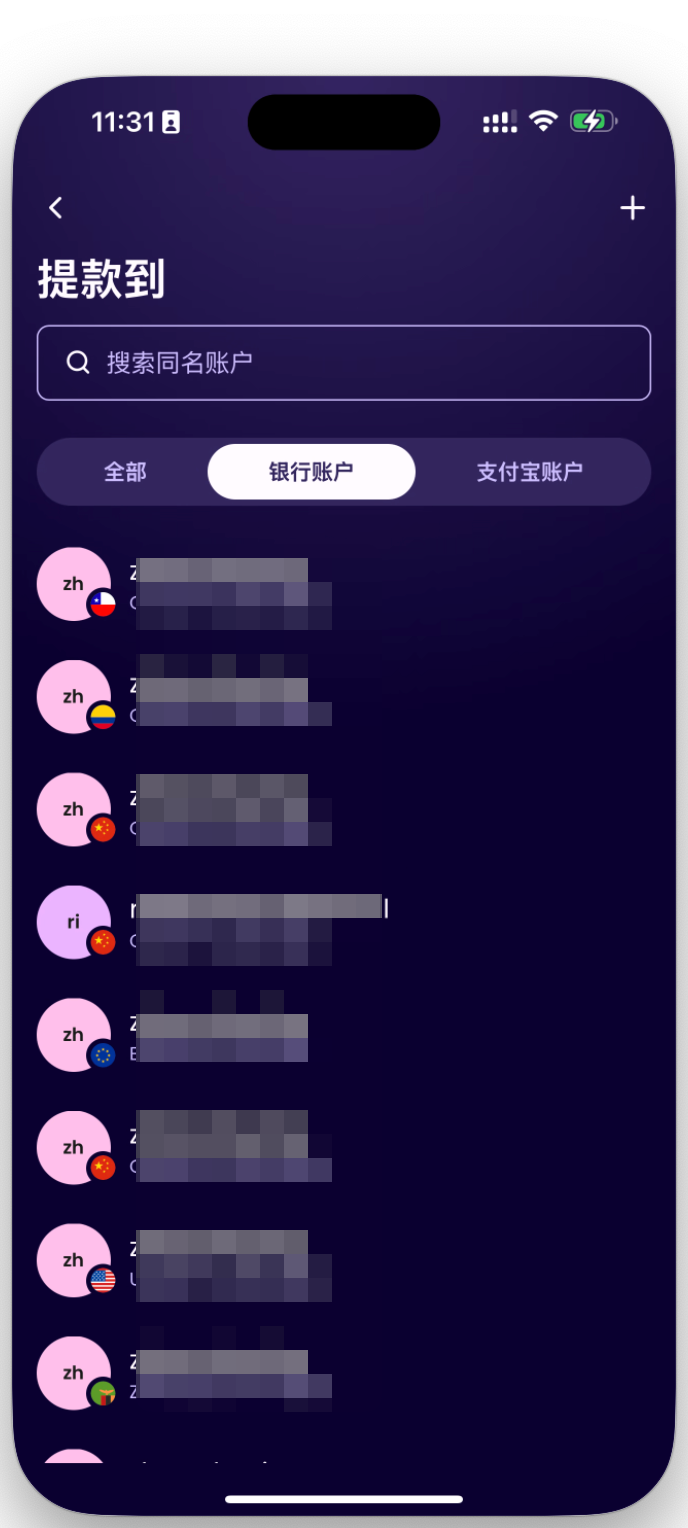
Task: Add a new account with the plus icon
Action: pos(632,208)
